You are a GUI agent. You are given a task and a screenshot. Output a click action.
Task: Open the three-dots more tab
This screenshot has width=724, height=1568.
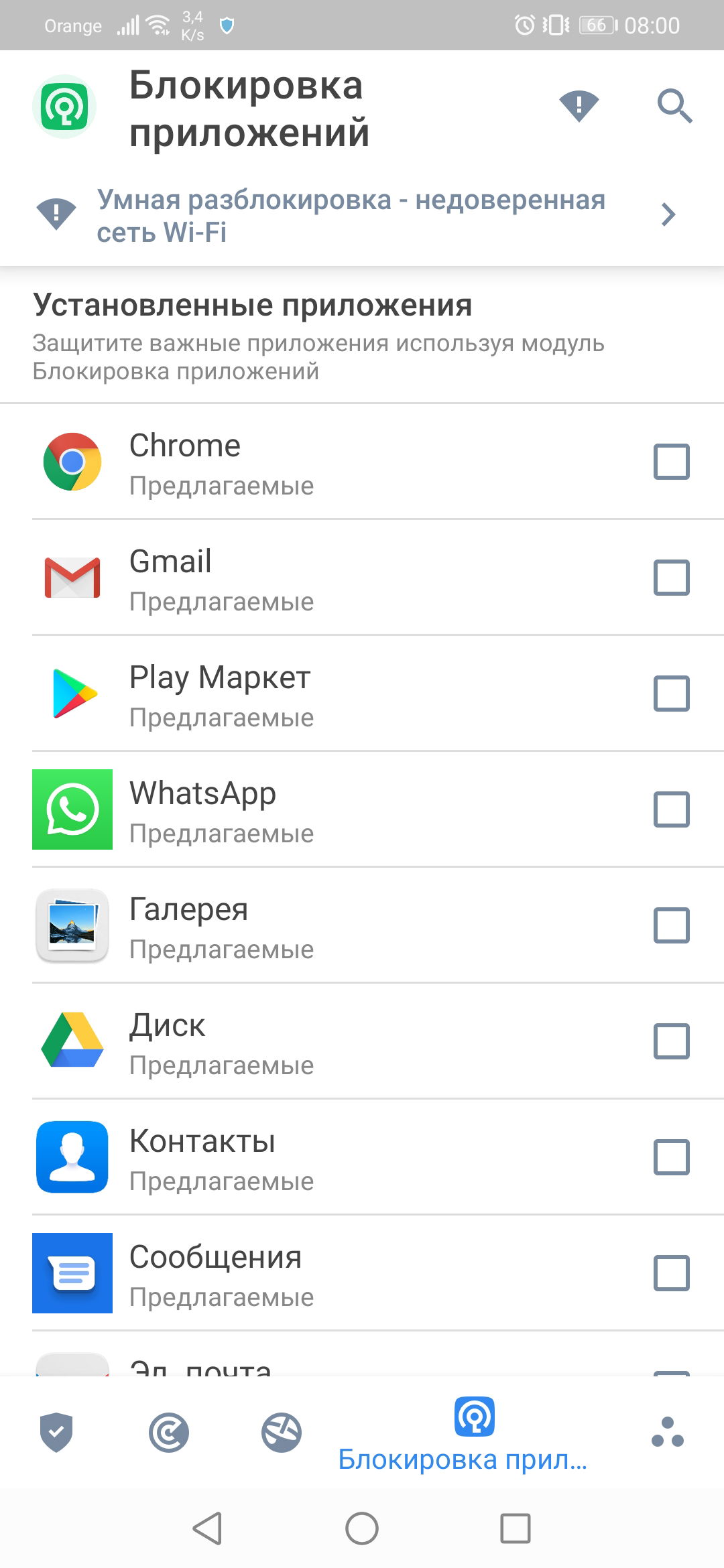point(668,1433)
